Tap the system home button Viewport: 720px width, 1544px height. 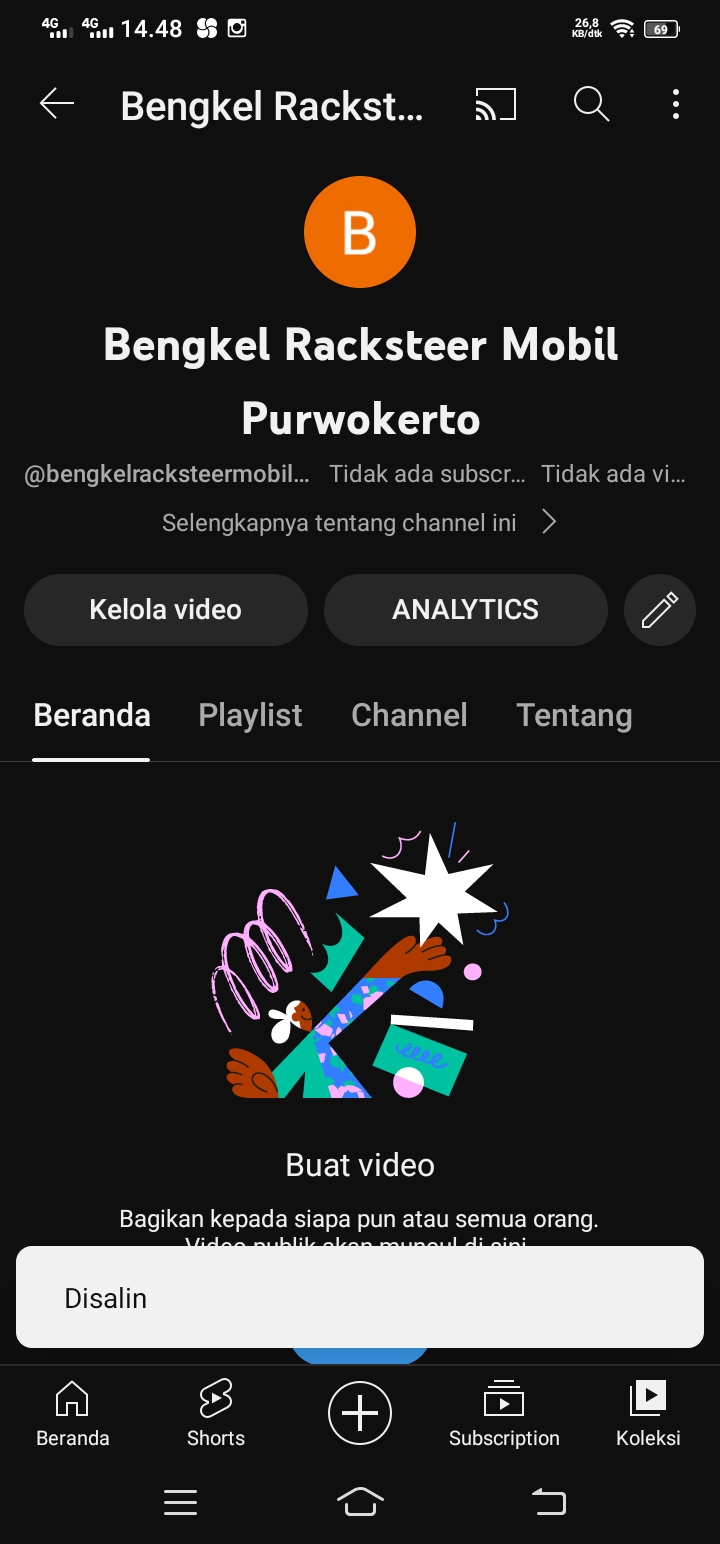click(360, 1502)
